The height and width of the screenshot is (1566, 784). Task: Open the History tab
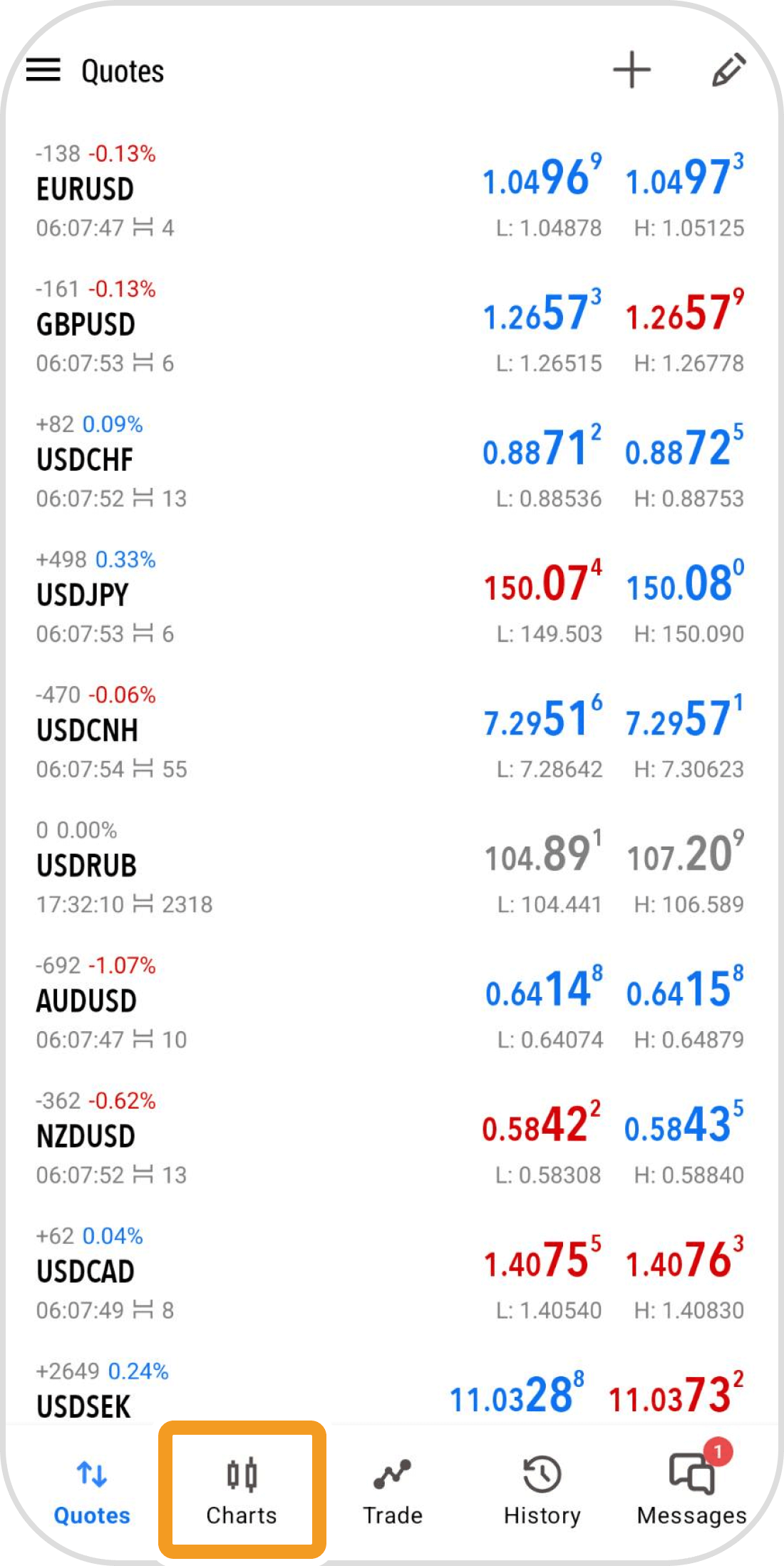tap(542, 1490)
